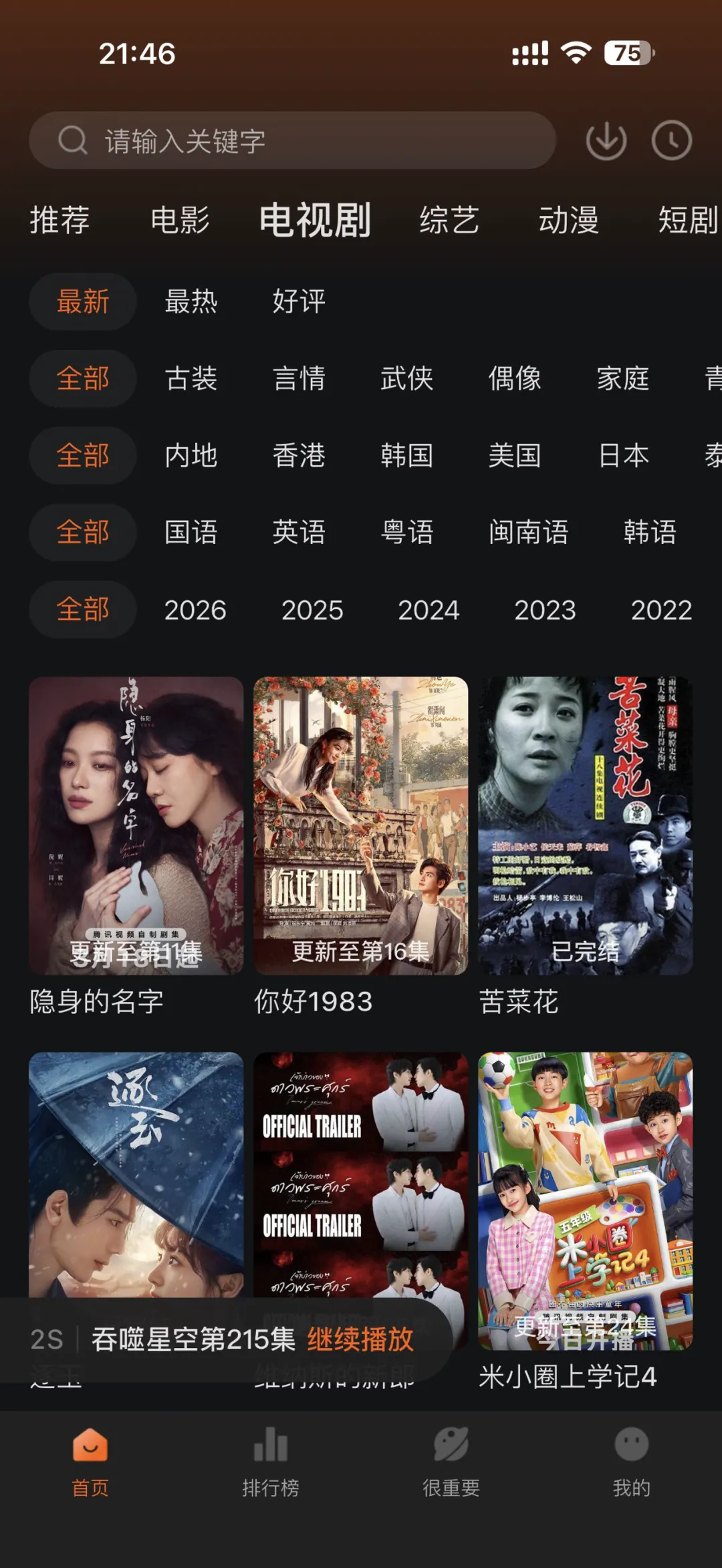Image resolution: width=722 pixels, height=1568 pixels.
Task: Switch to the 综艺 tab
Action: click(x=449, y=220)
